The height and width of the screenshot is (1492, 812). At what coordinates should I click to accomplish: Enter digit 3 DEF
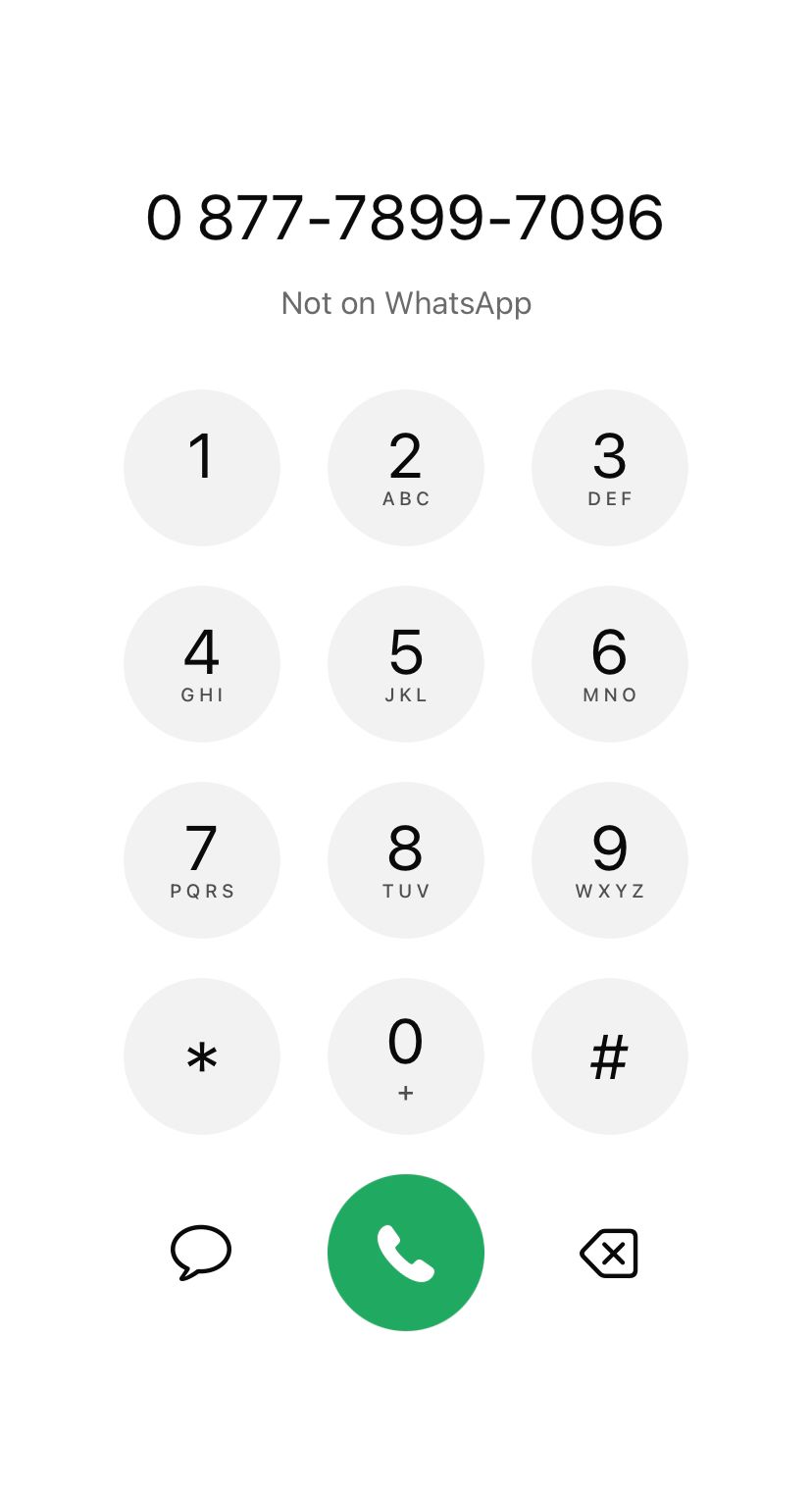click(x=610, y=468)
